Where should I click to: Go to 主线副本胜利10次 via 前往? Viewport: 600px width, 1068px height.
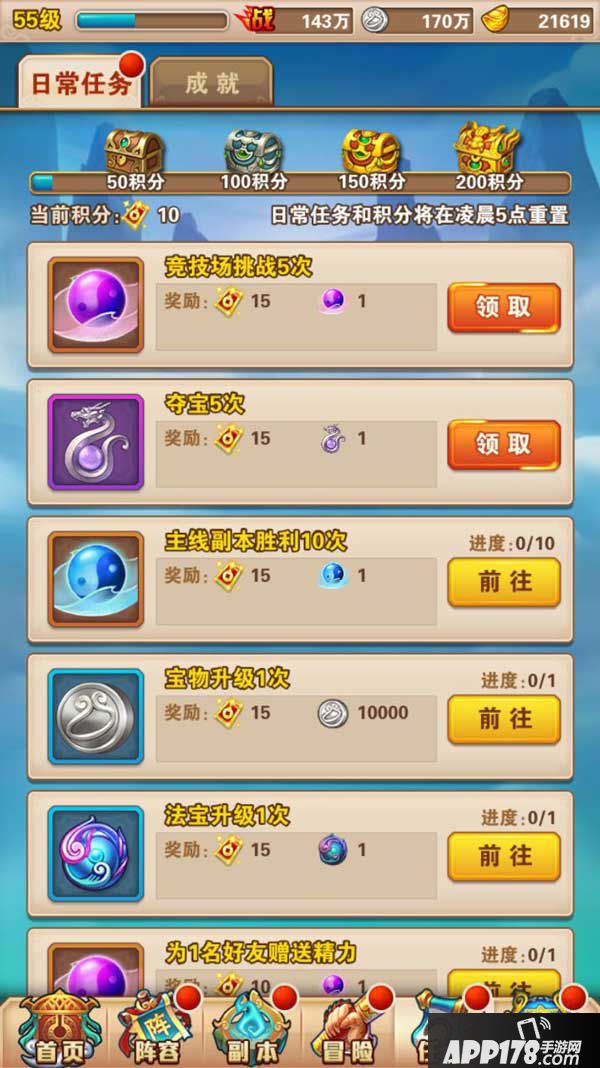pos(503,582)
